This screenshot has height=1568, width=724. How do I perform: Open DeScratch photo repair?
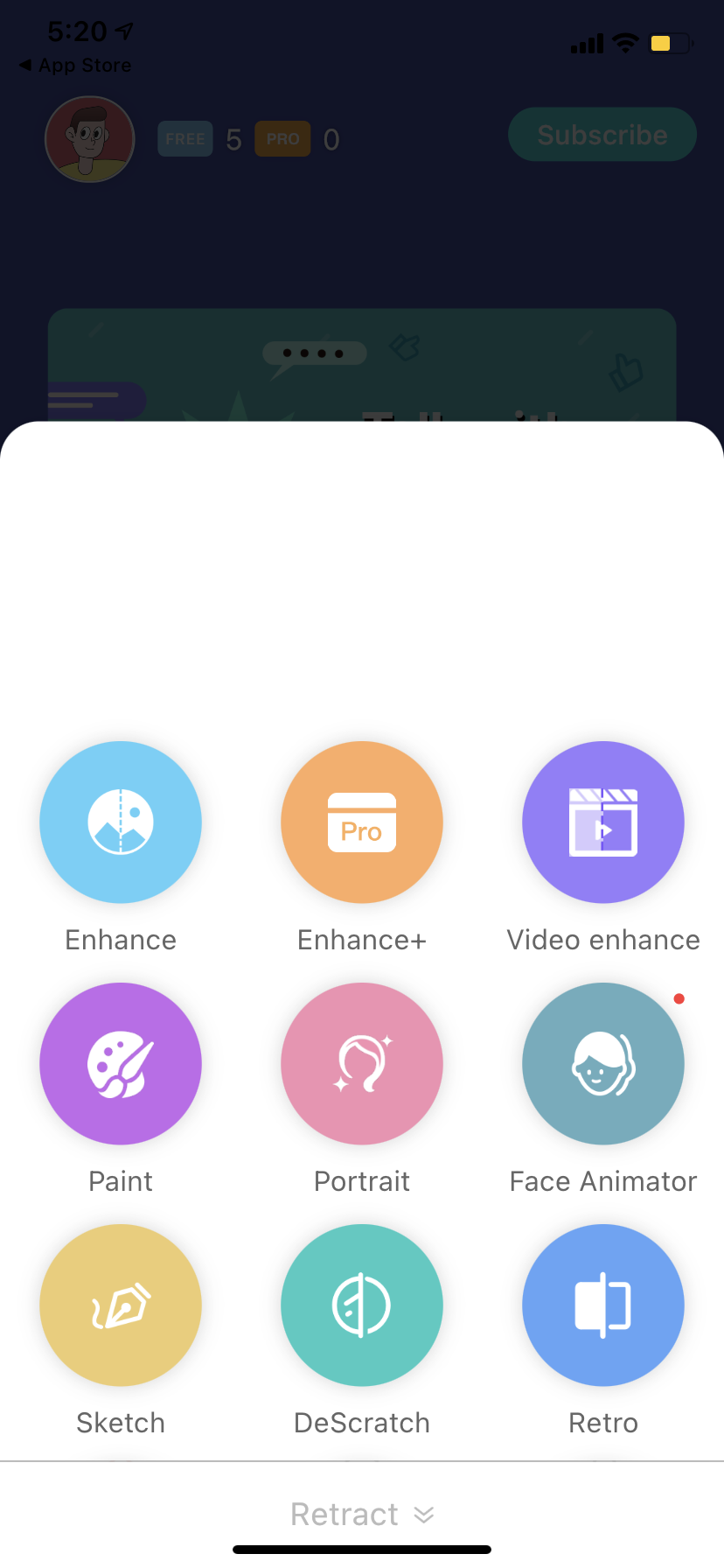tap(362, 1305)
